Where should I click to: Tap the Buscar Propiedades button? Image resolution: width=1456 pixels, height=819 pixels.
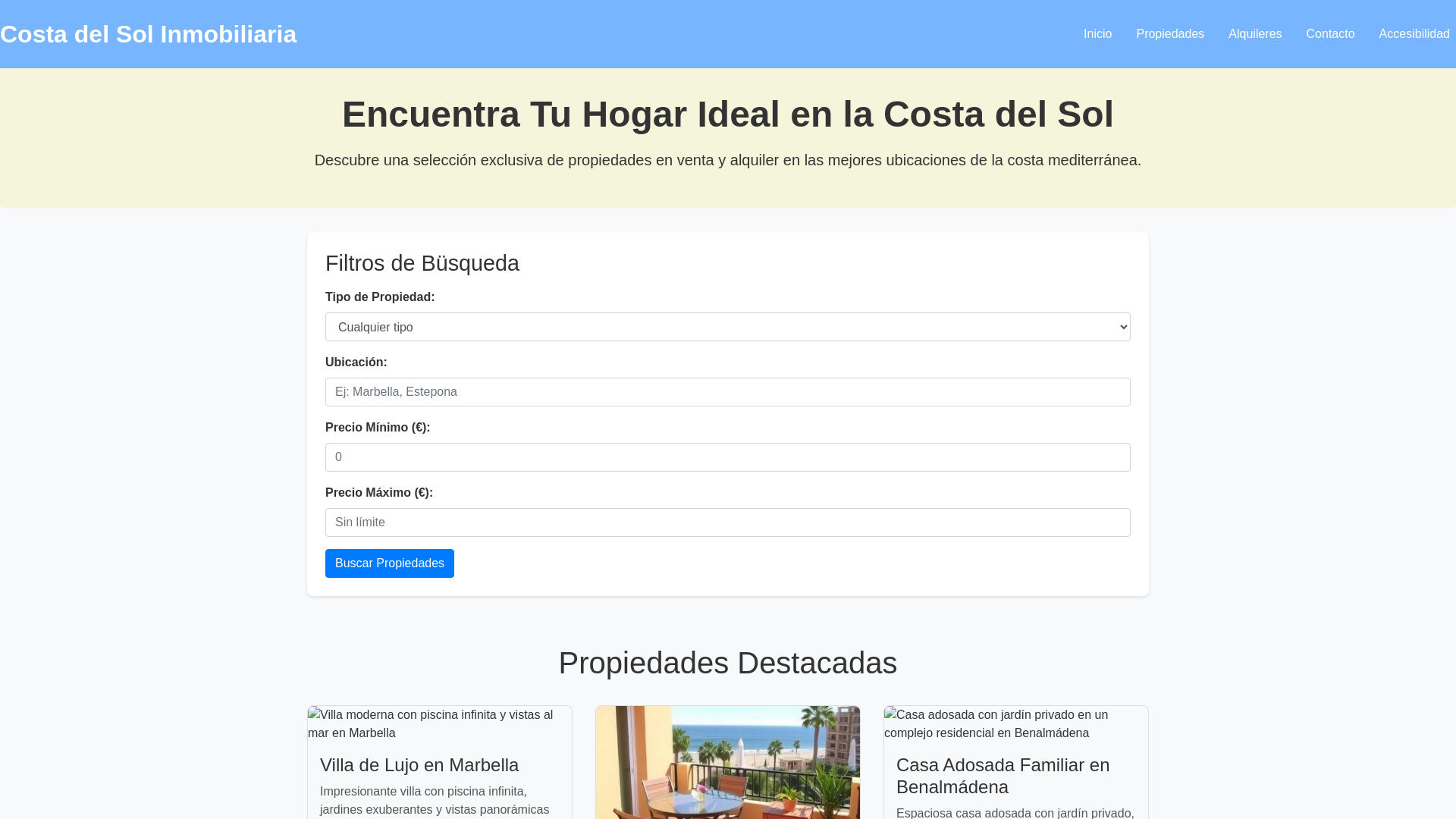pyautogui.click(x=389, y=563)
